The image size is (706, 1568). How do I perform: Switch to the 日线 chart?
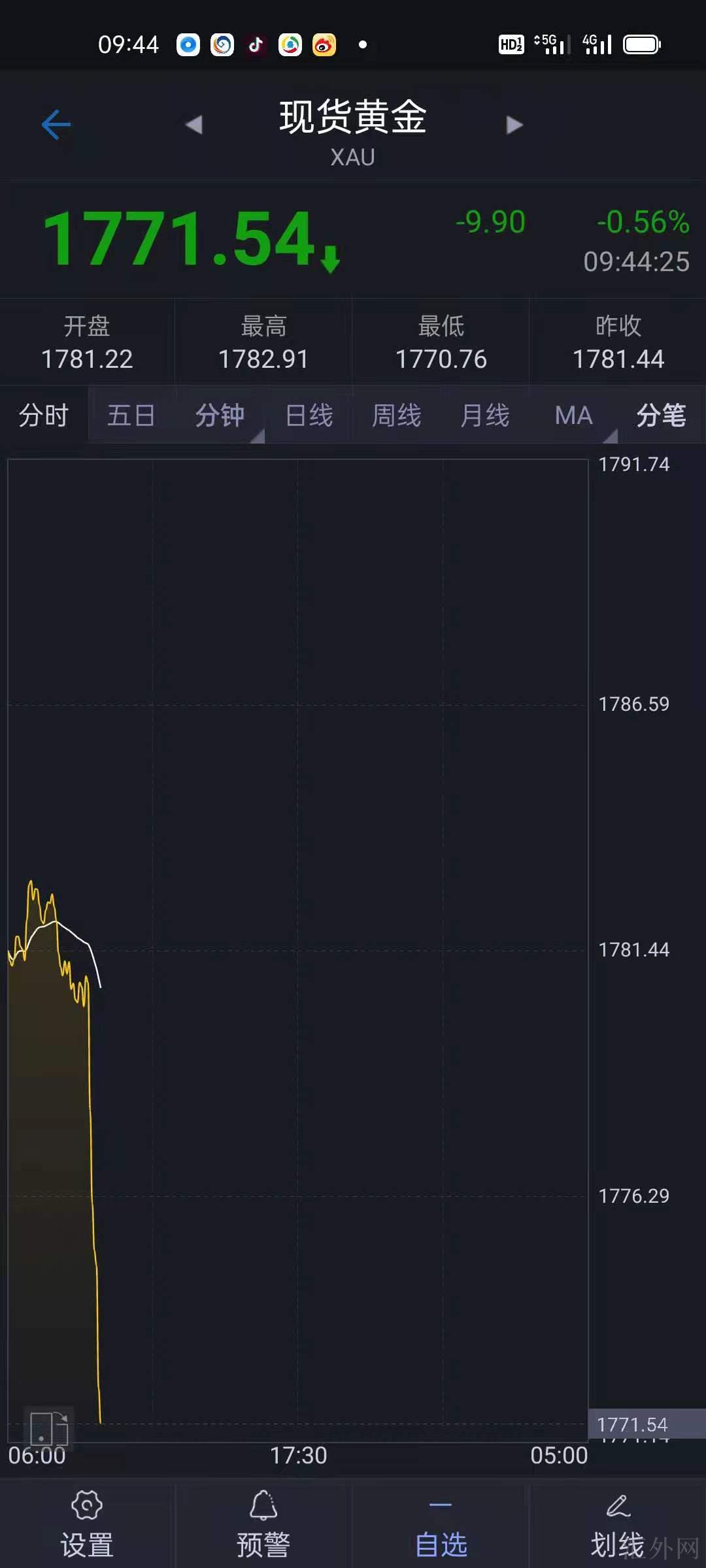coord(309,416)
